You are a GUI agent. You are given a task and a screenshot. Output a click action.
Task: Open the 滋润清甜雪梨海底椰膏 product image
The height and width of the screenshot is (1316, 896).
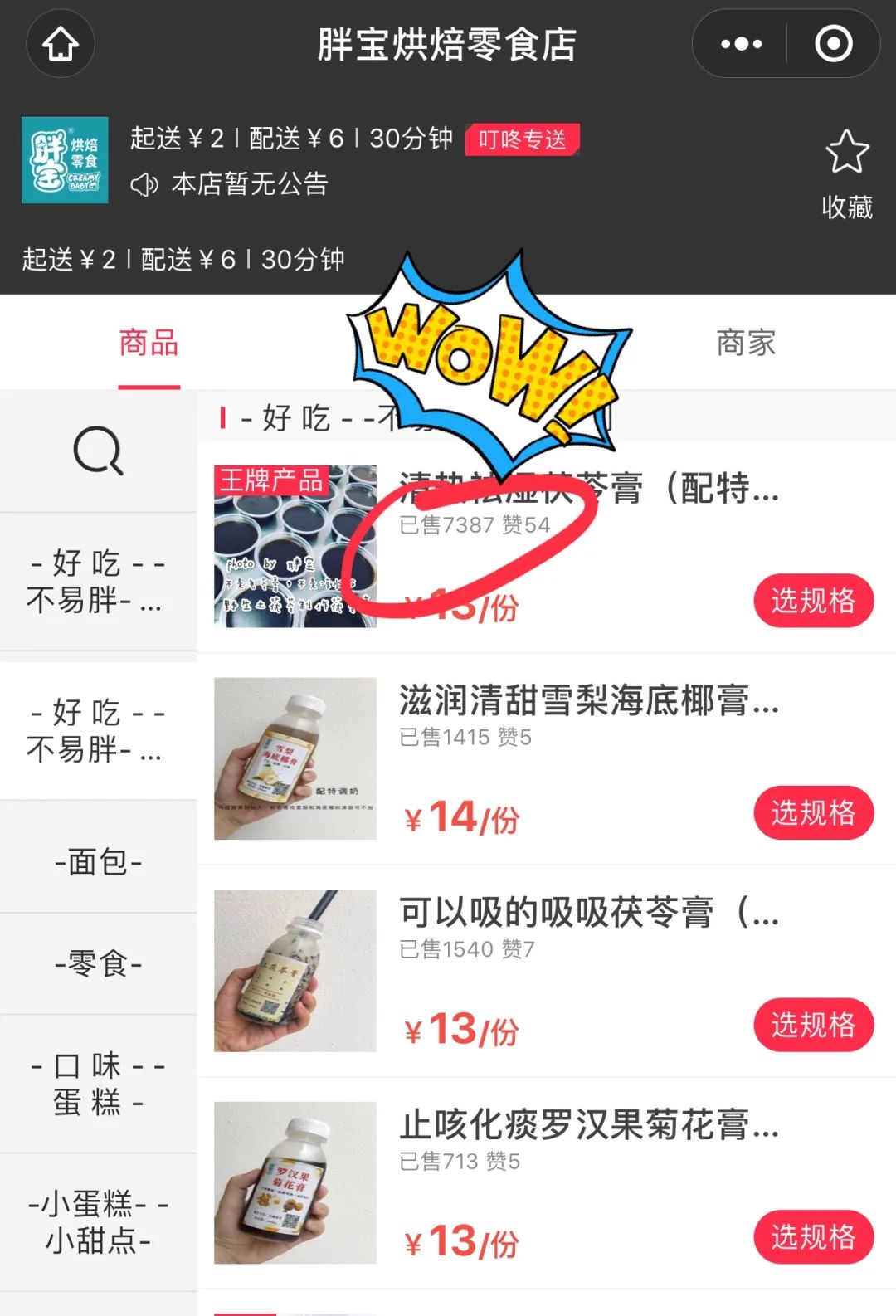point(295,758)
